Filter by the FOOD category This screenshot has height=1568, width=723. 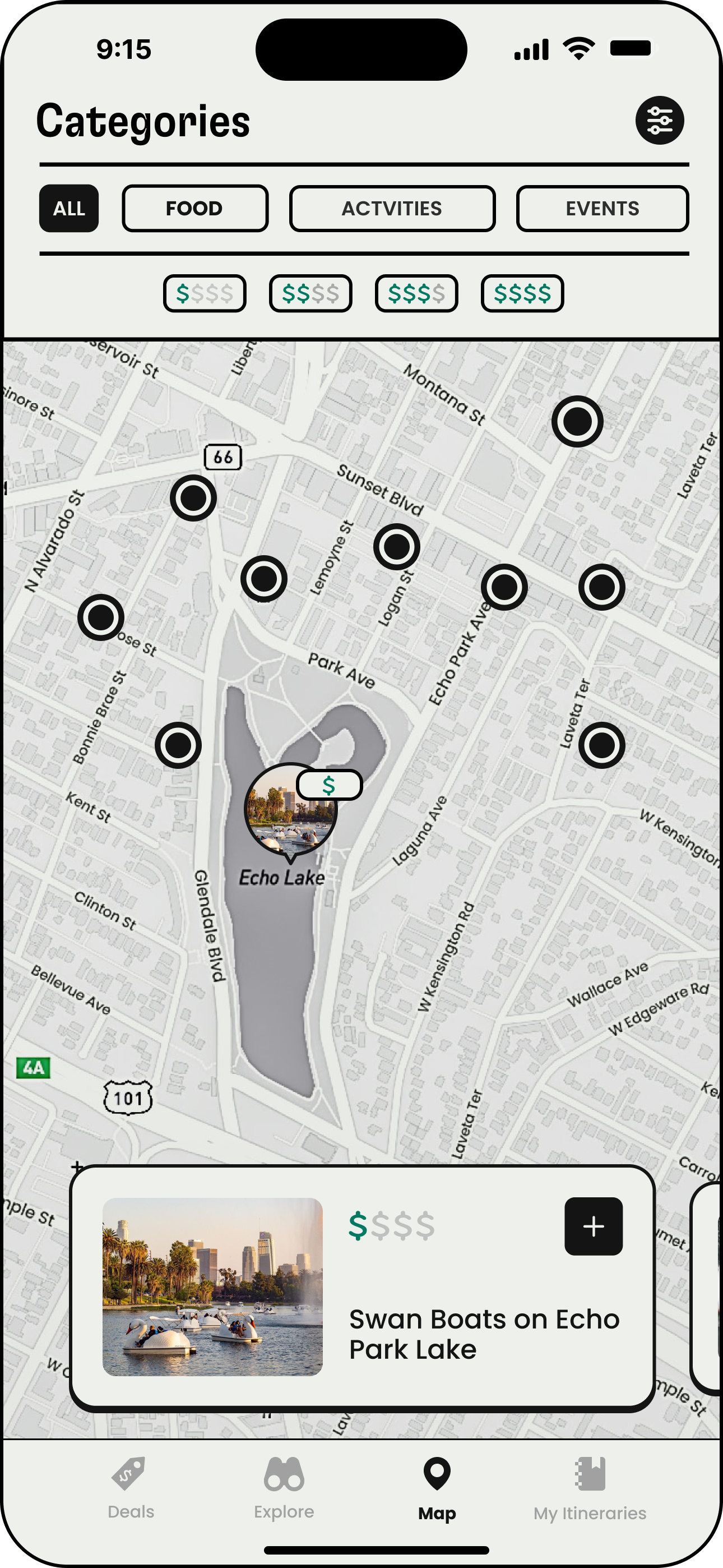coord(194,208)
